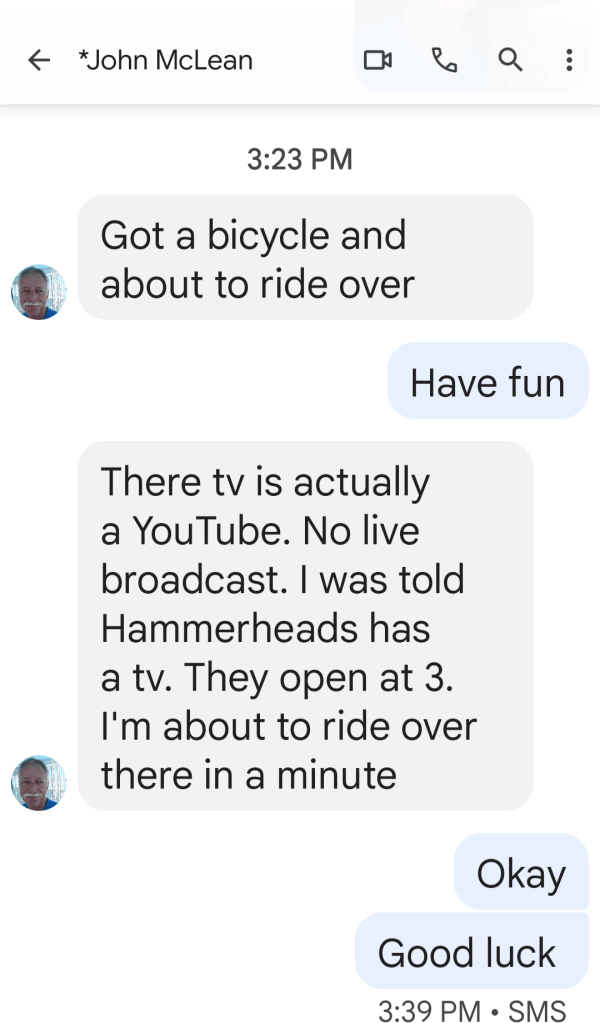Screen dimensions: 600x1023
Task: Open John McLean's contact details from the name
Action: click(166, 60)
